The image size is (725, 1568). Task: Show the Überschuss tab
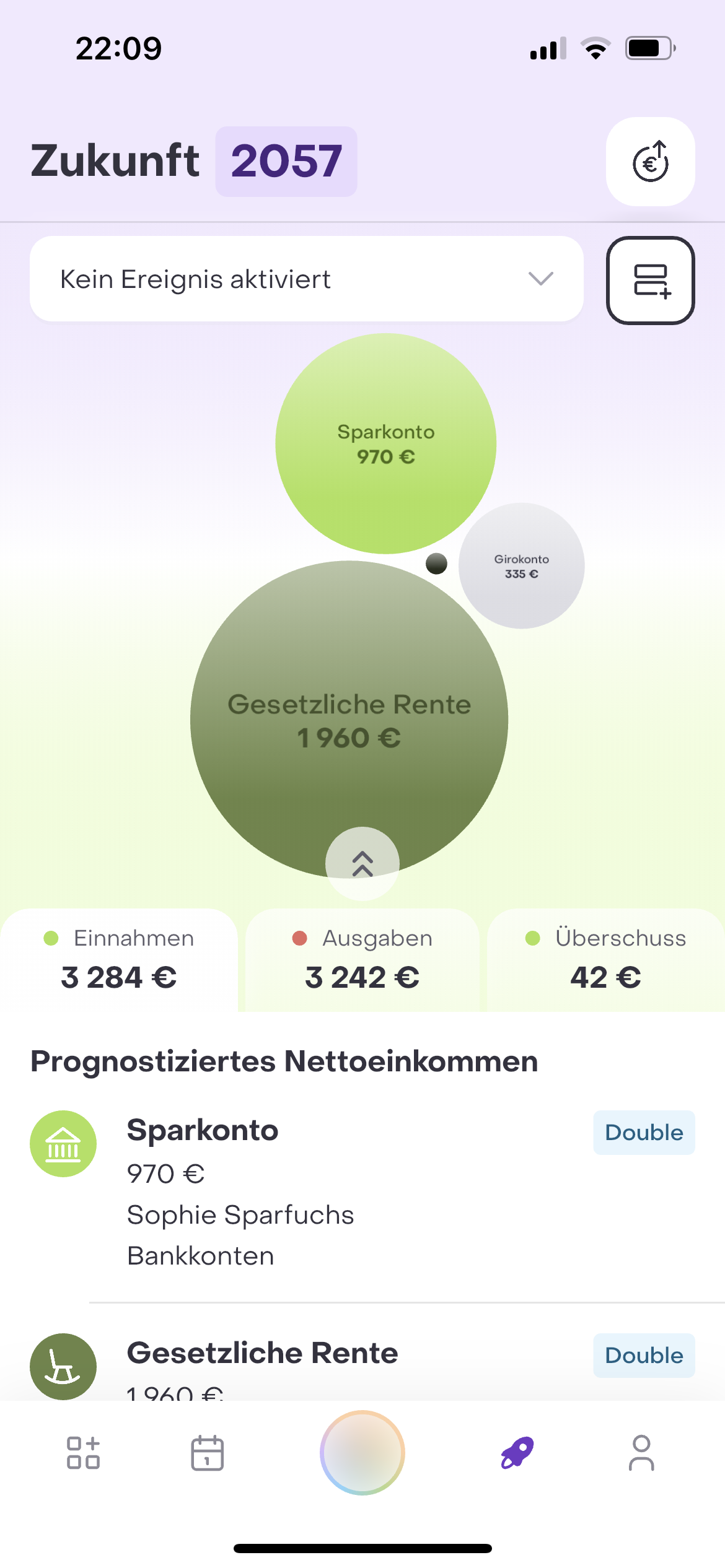coord(605,960)
